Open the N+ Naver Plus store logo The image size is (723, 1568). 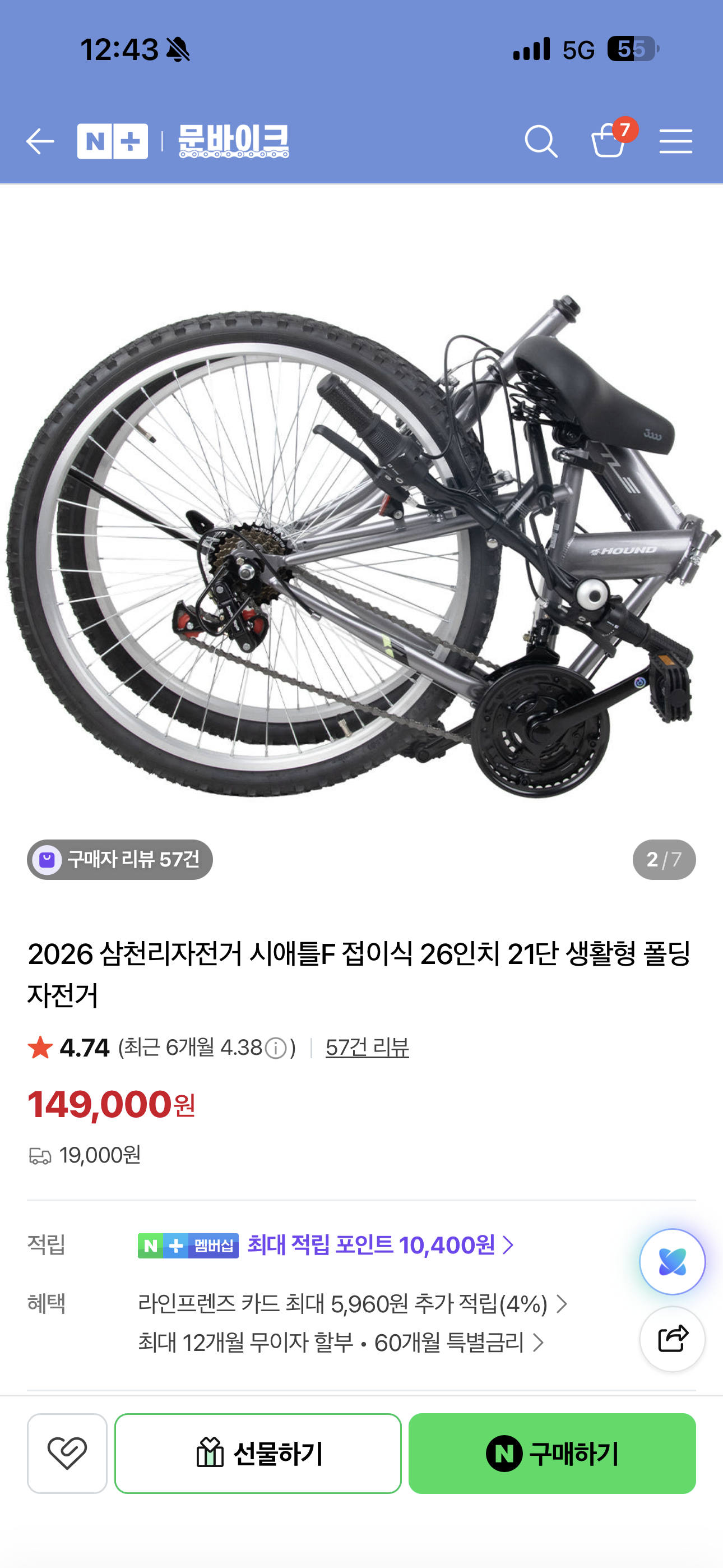[113, 141]
